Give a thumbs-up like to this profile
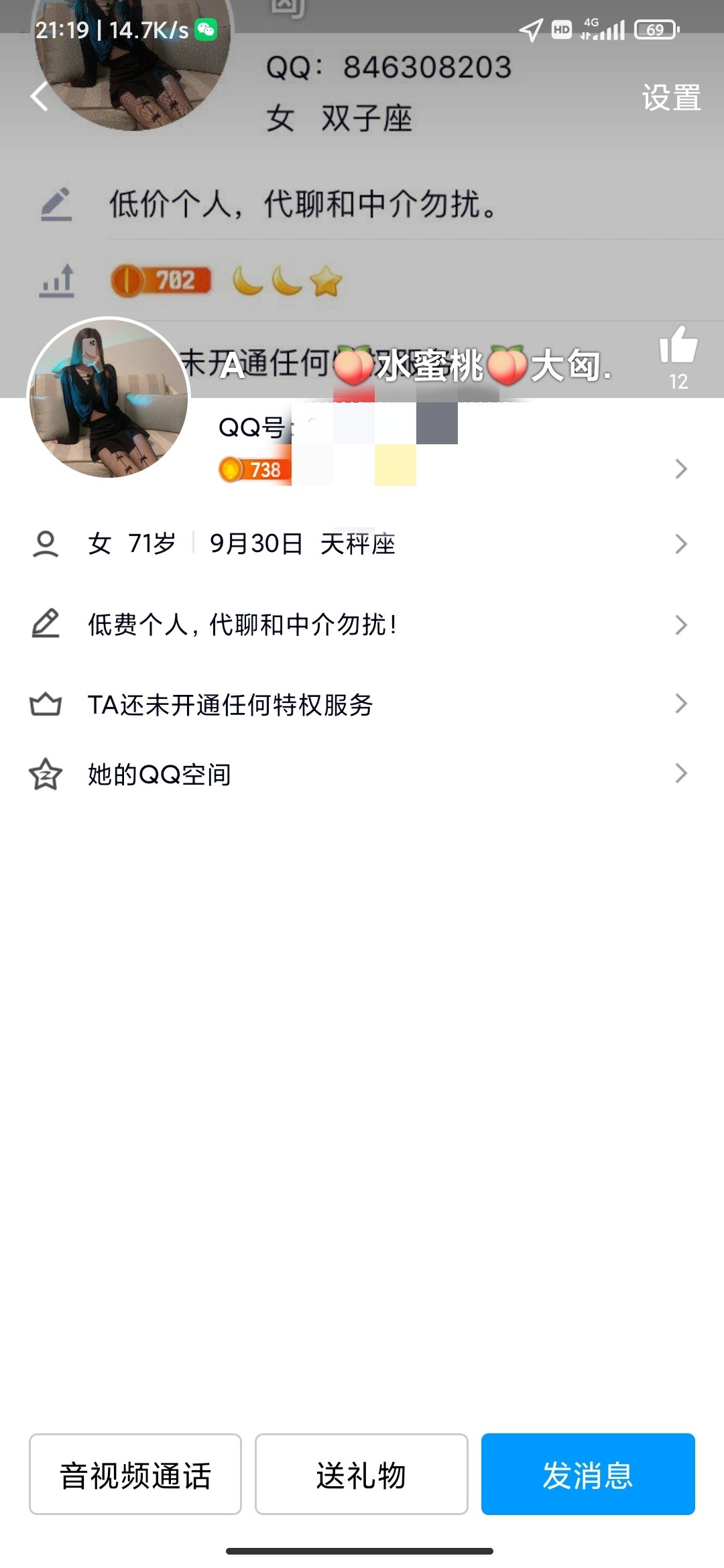The width and height of the screenshot is (724, 1568). click(678, 346)
